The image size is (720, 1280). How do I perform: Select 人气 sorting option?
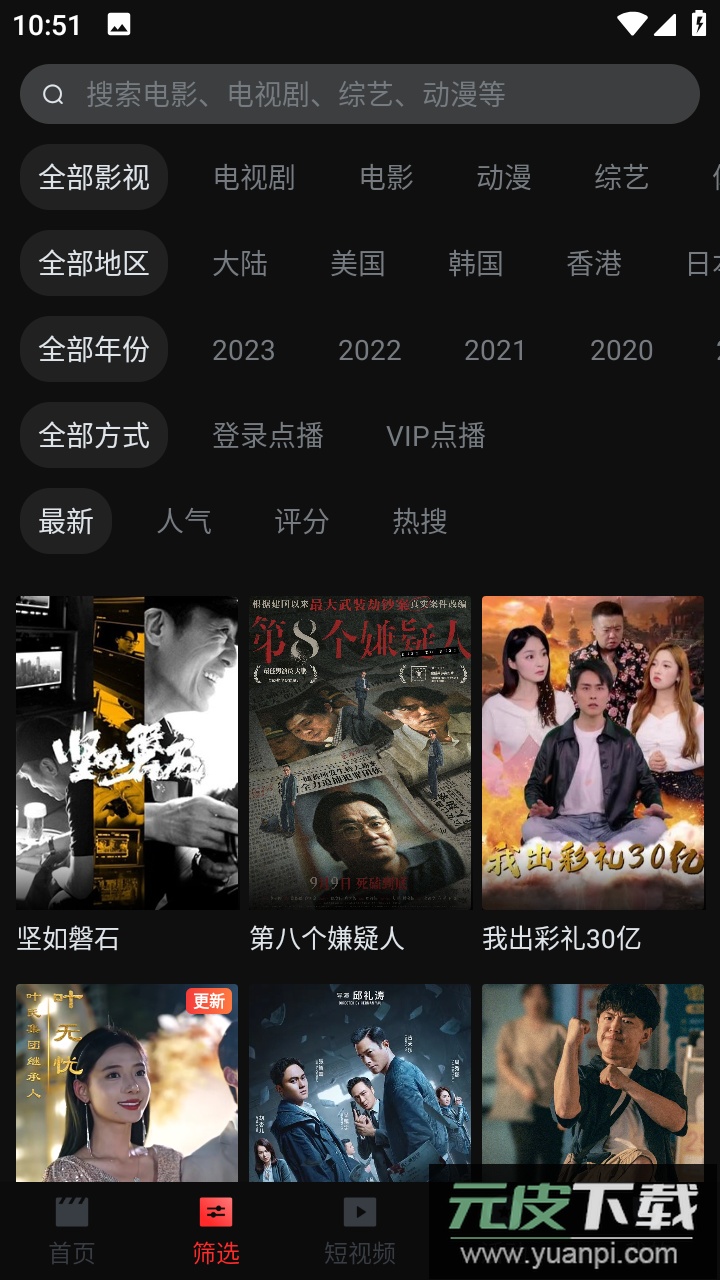[184, 521]
